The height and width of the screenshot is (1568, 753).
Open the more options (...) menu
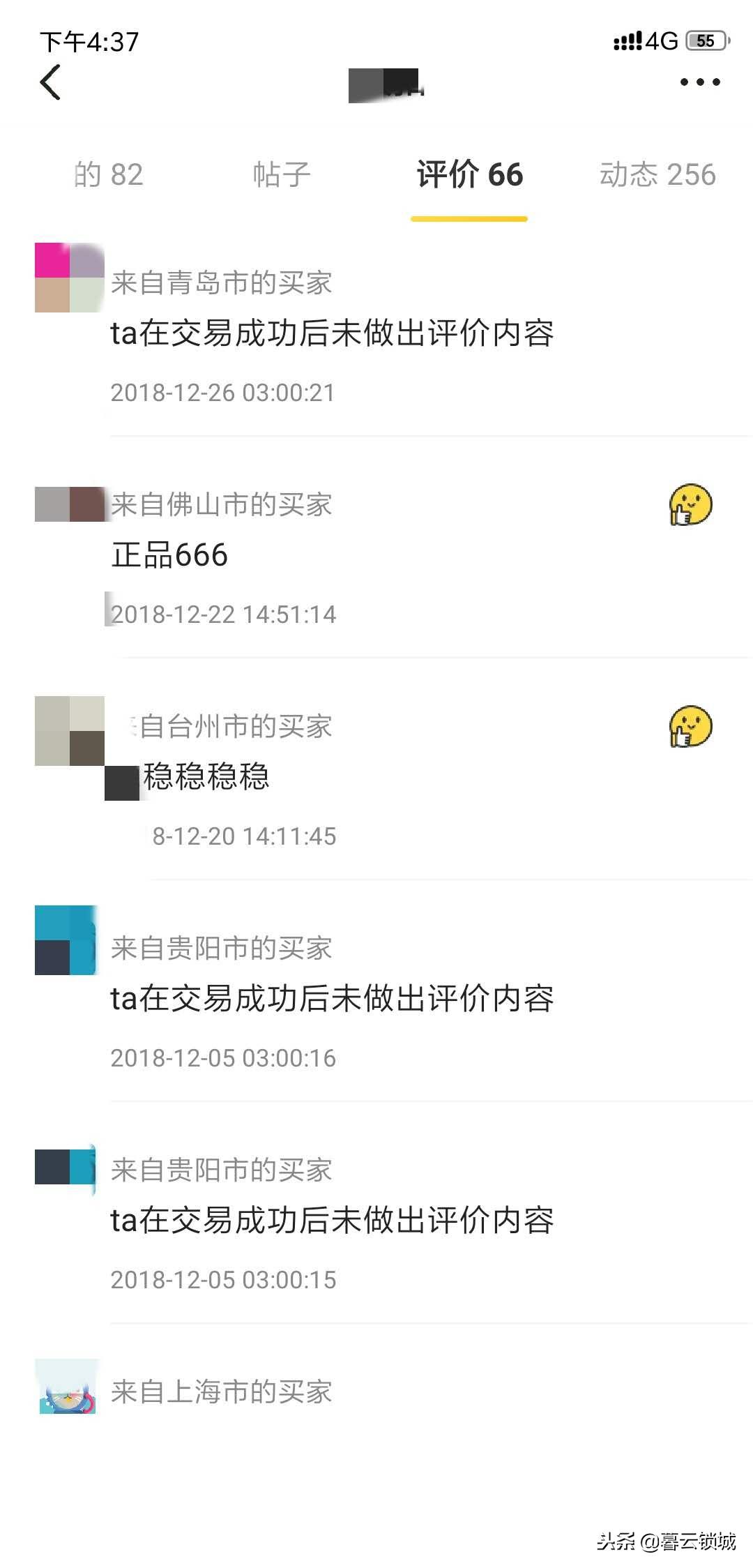click(699, 82)
